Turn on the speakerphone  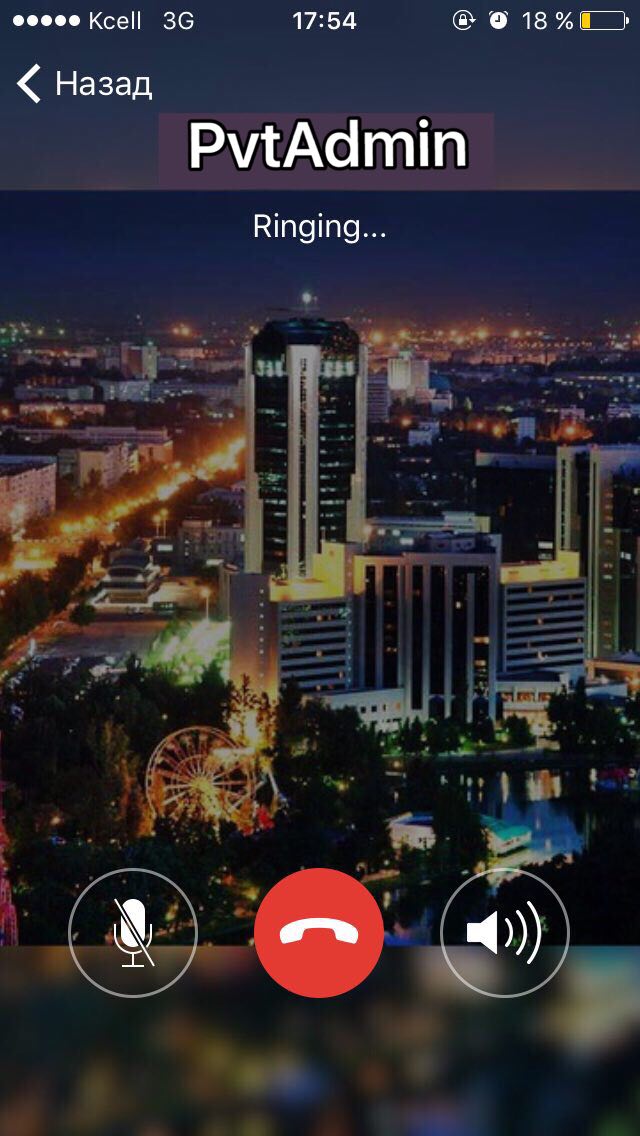tap(504, 932)
